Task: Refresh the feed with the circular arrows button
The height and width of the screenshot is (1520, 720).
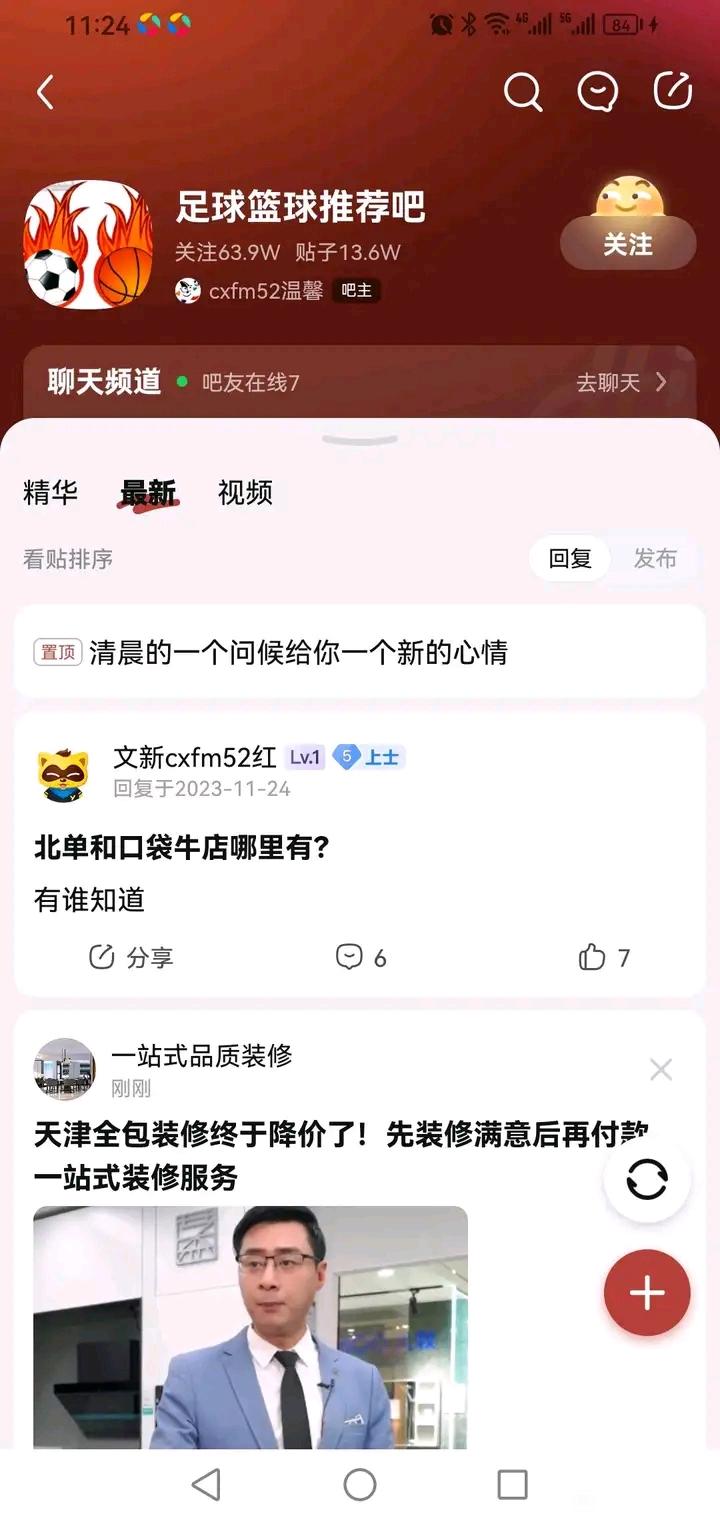Action: coord(647,1180)
